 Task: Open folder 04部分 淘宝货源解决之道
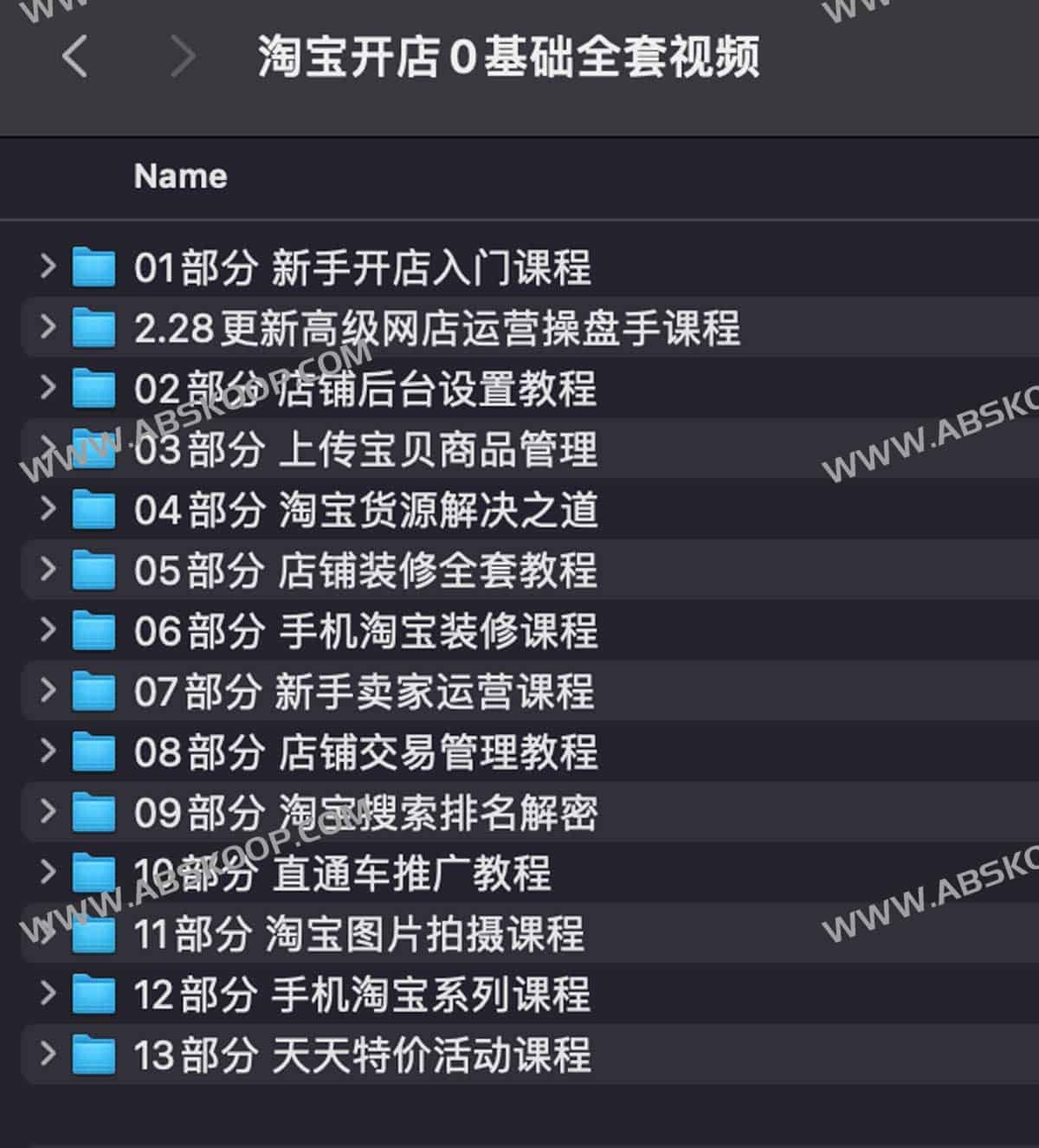coord(365,509)
